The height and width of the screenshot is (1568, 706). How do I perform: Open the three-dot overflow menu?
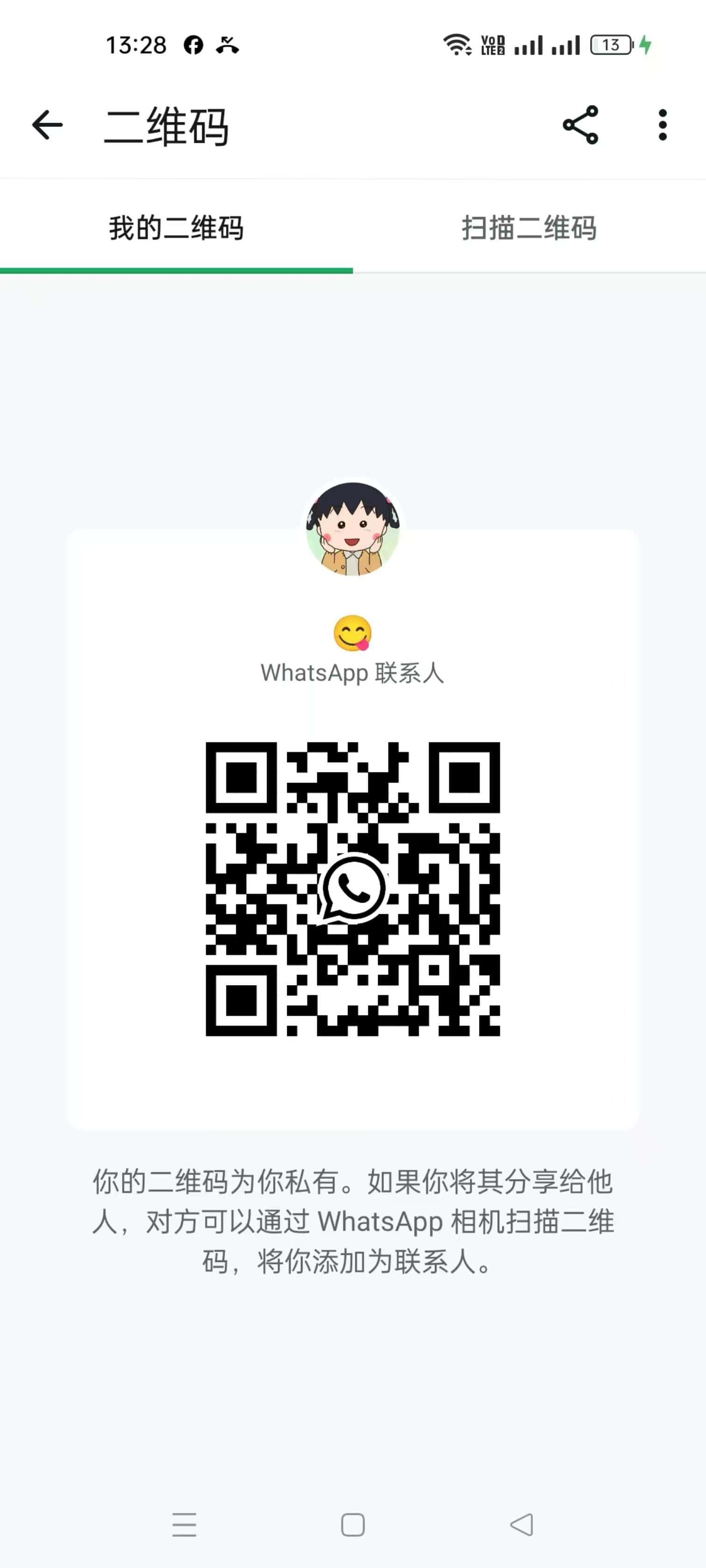[663, 125]
